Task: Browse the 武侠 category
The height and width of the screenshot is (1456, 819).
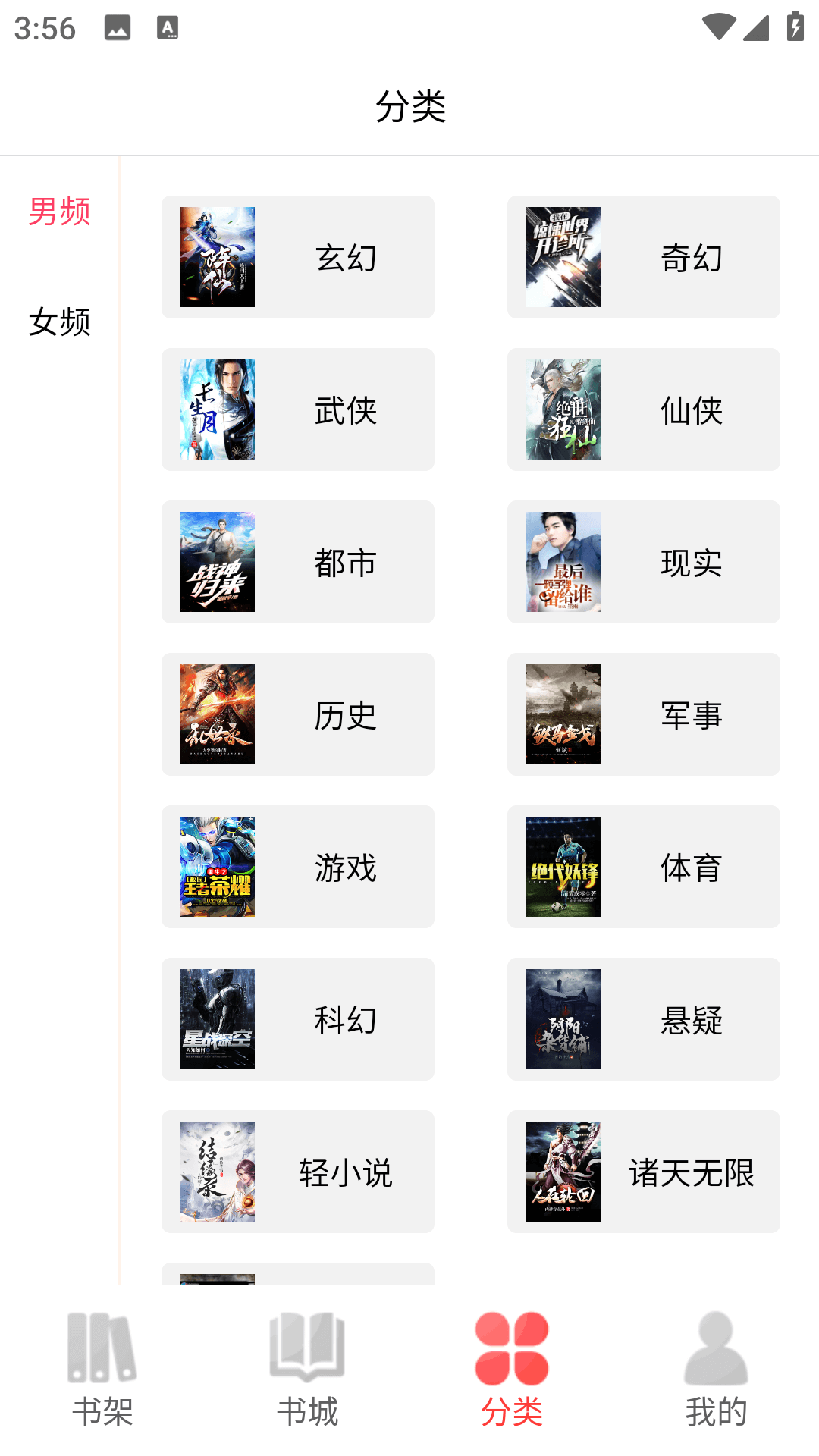Action: 297,409
